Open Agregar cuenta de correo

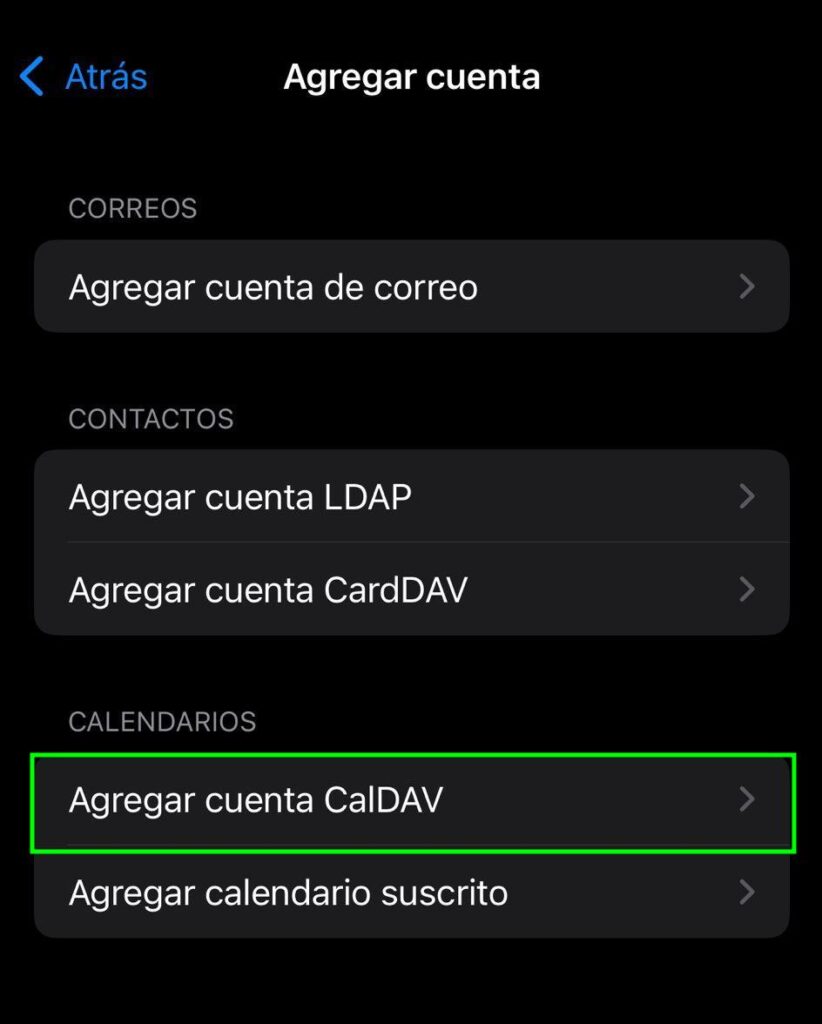pyautogui.click(x=411, y=287)
